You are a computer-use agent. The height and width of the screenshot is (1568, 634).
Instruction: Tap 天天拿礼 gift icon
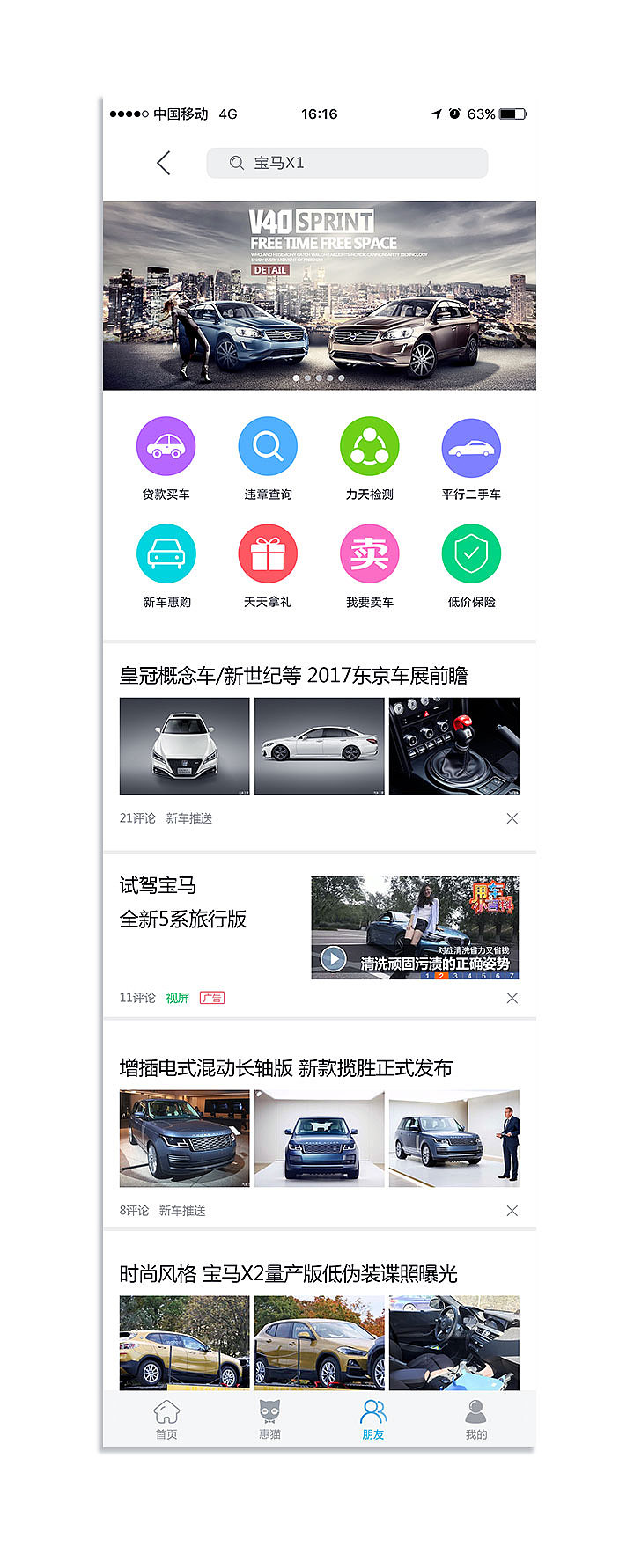click(x=268, y=554)
